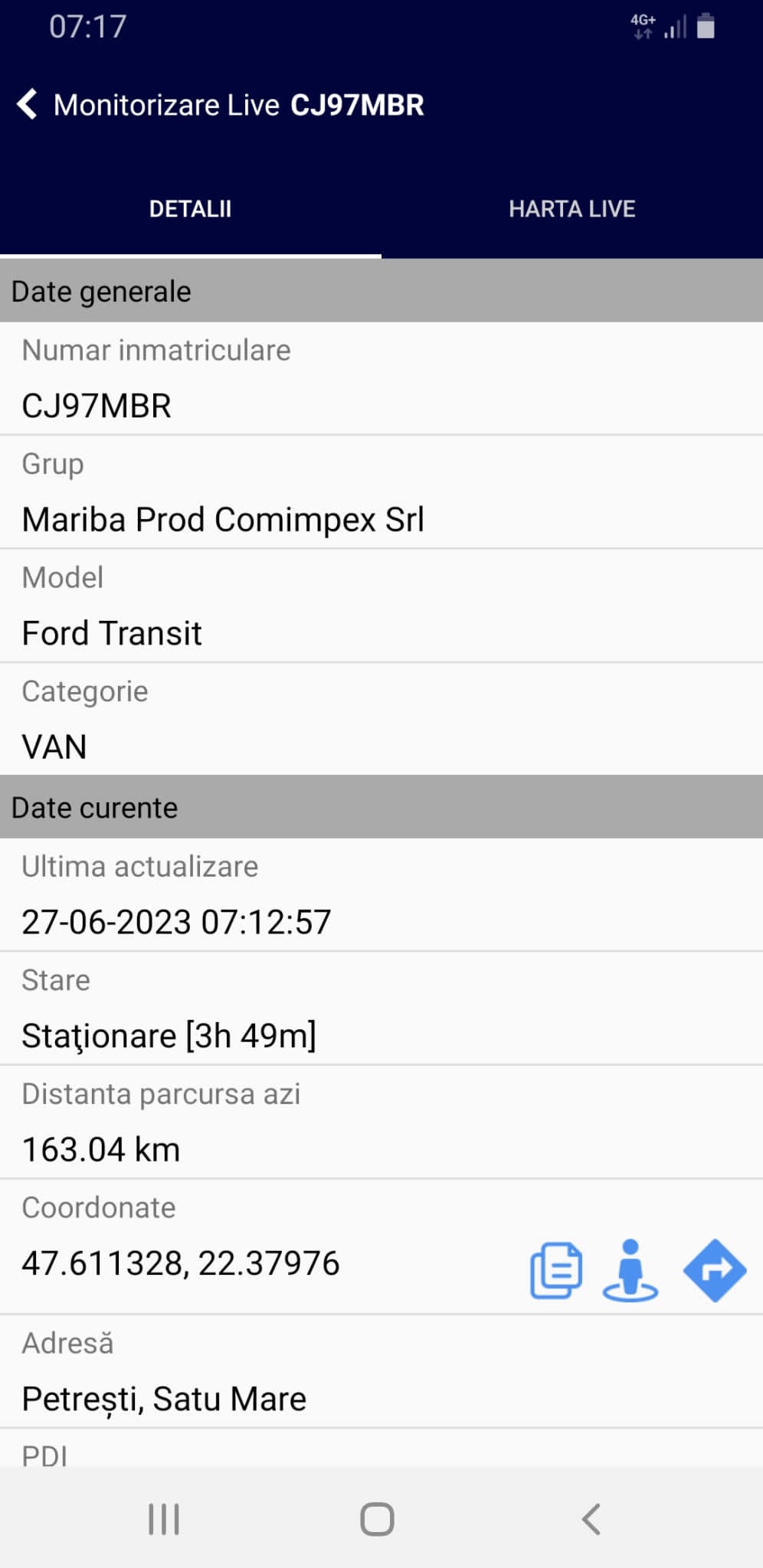Switch to the HARTA LIVE tab
The height and width of the screenshot is (1568, 763).
[x=572, y=209]
